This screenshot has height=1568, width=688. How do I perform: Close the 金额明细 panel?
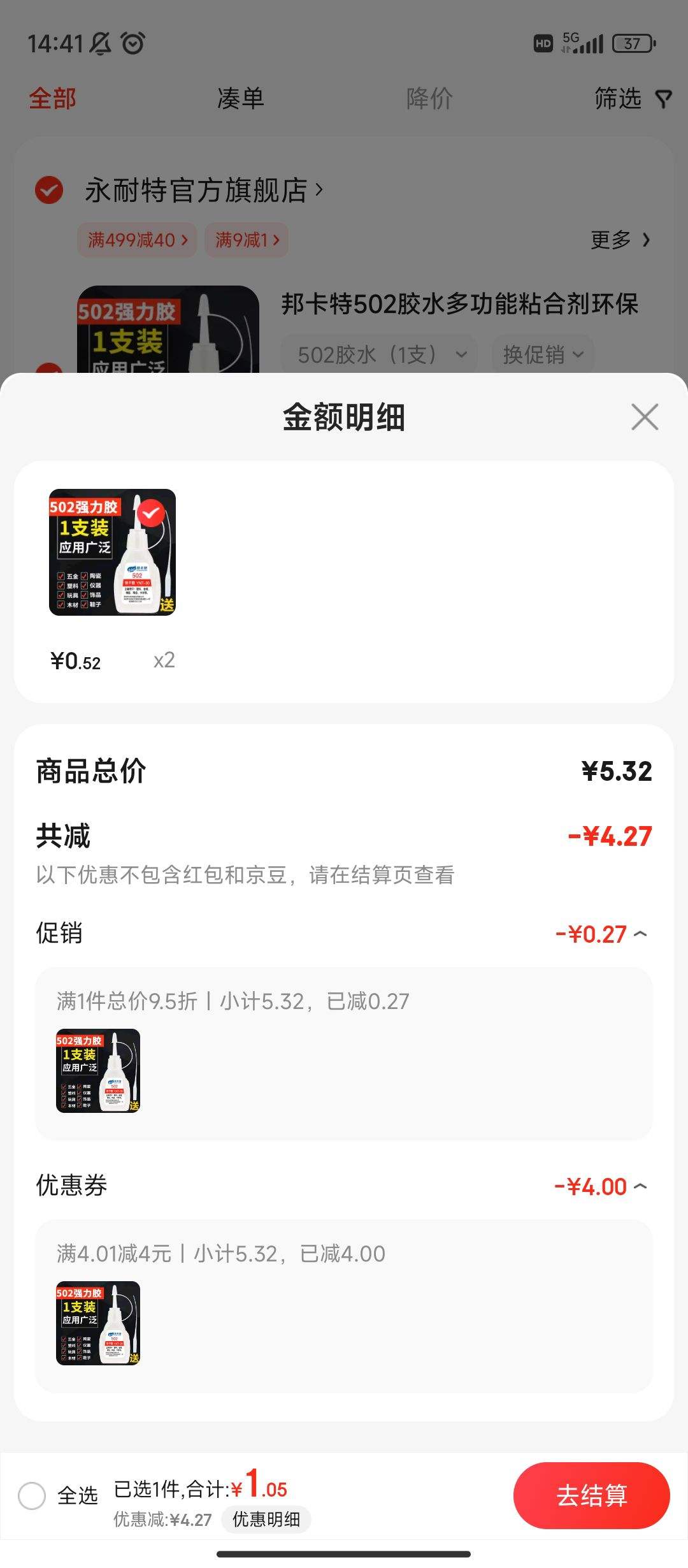tap(645, 417)
